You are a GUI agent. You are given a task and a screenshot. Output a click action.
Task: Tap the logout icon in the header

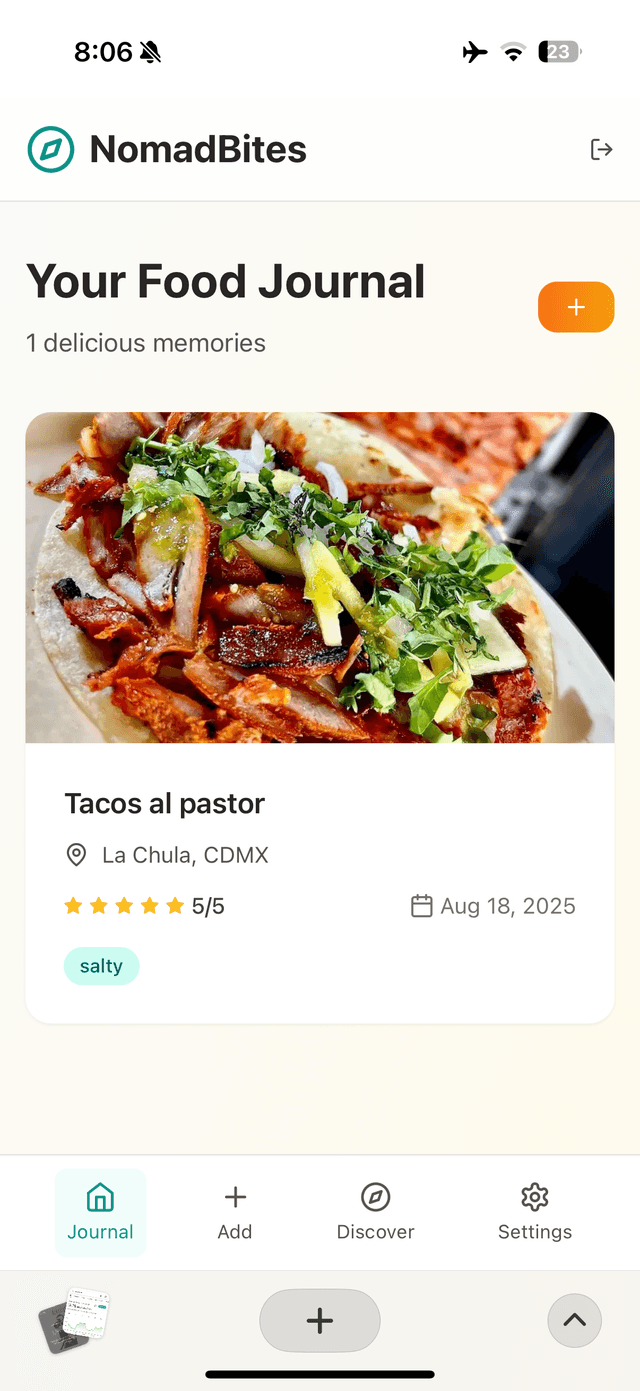(601, 150)
